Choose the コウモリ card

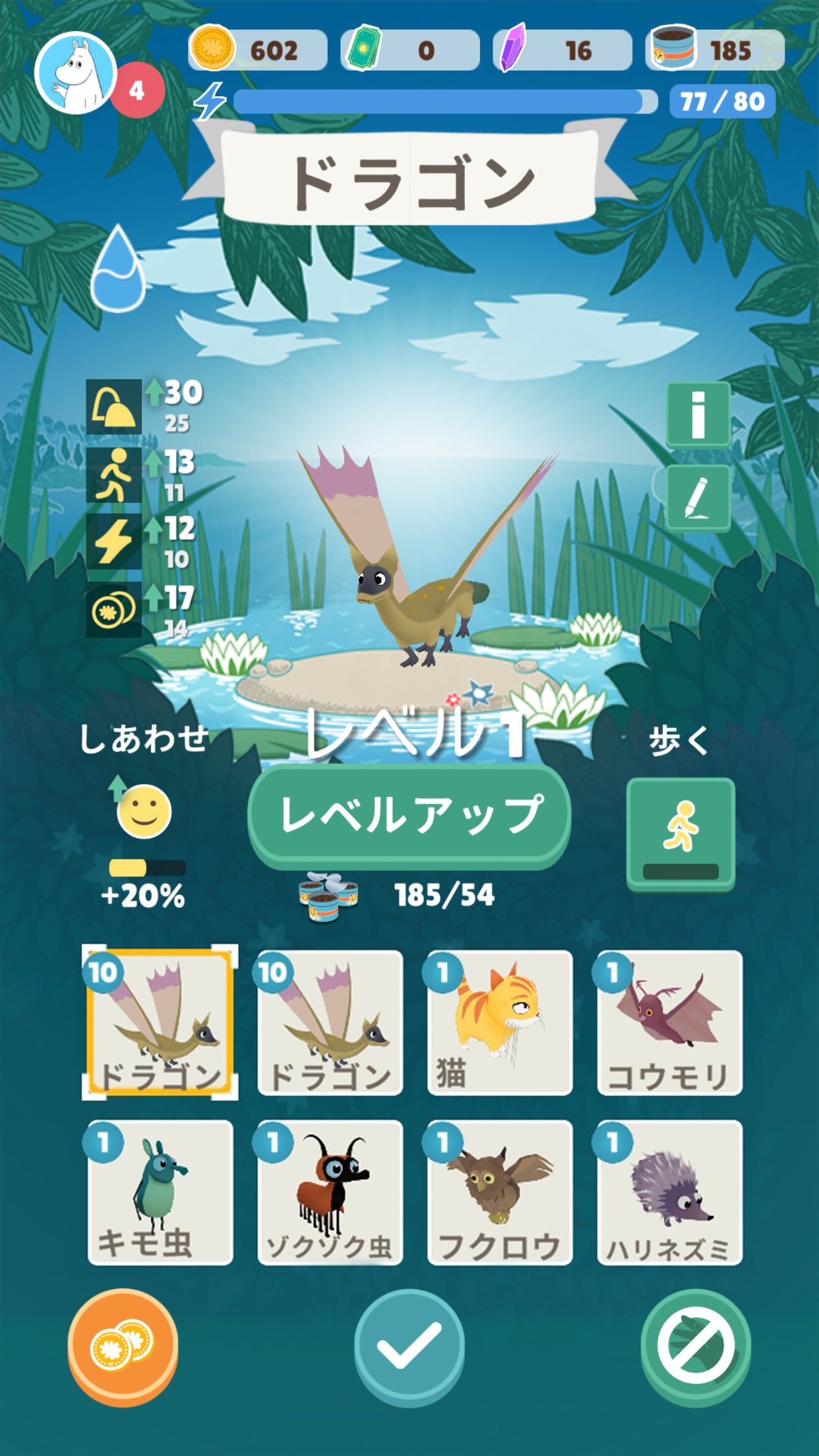point(669,1022)
